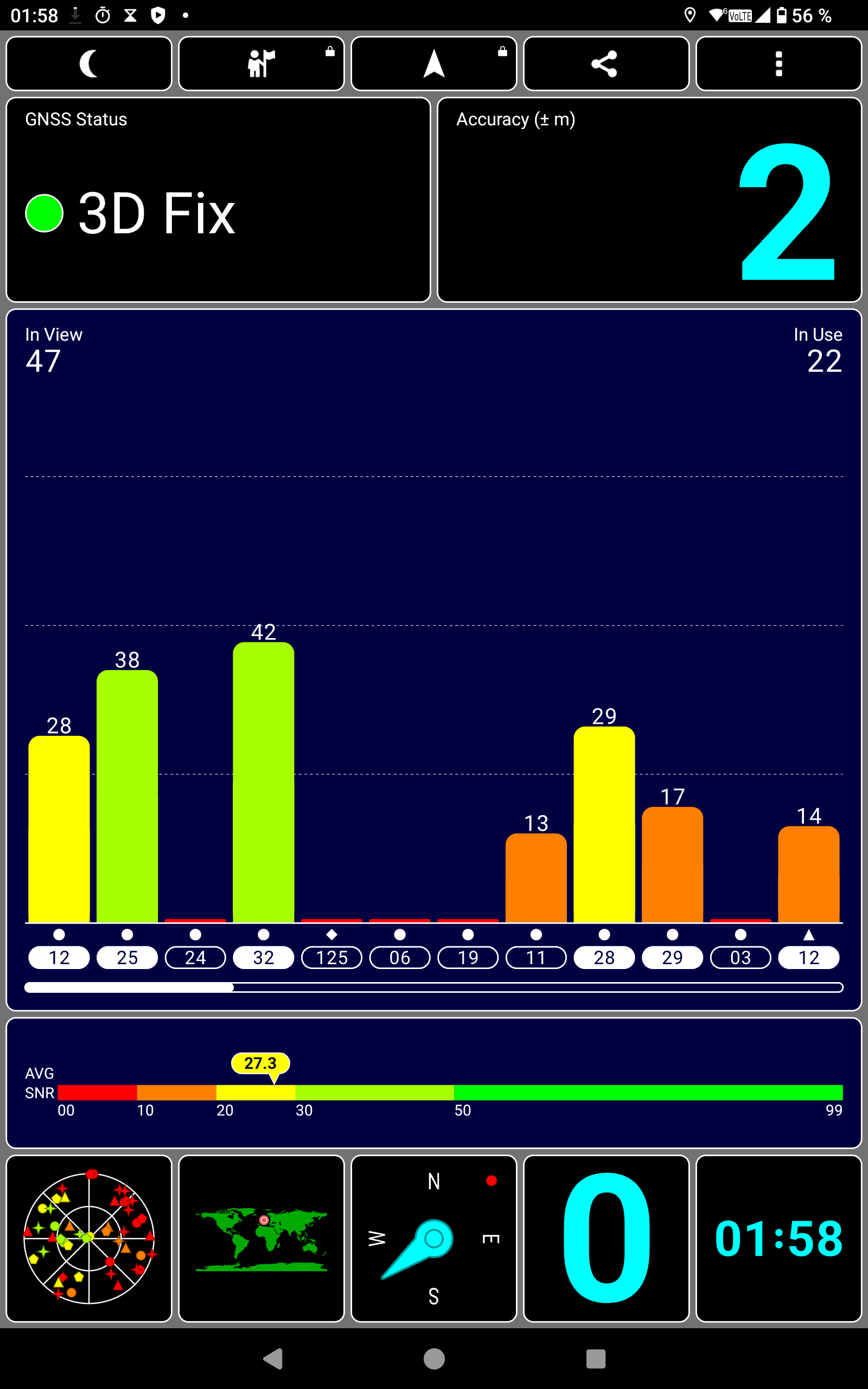Share the current location data
Viewport: 868px width, 1389px height.
point(606,63)
